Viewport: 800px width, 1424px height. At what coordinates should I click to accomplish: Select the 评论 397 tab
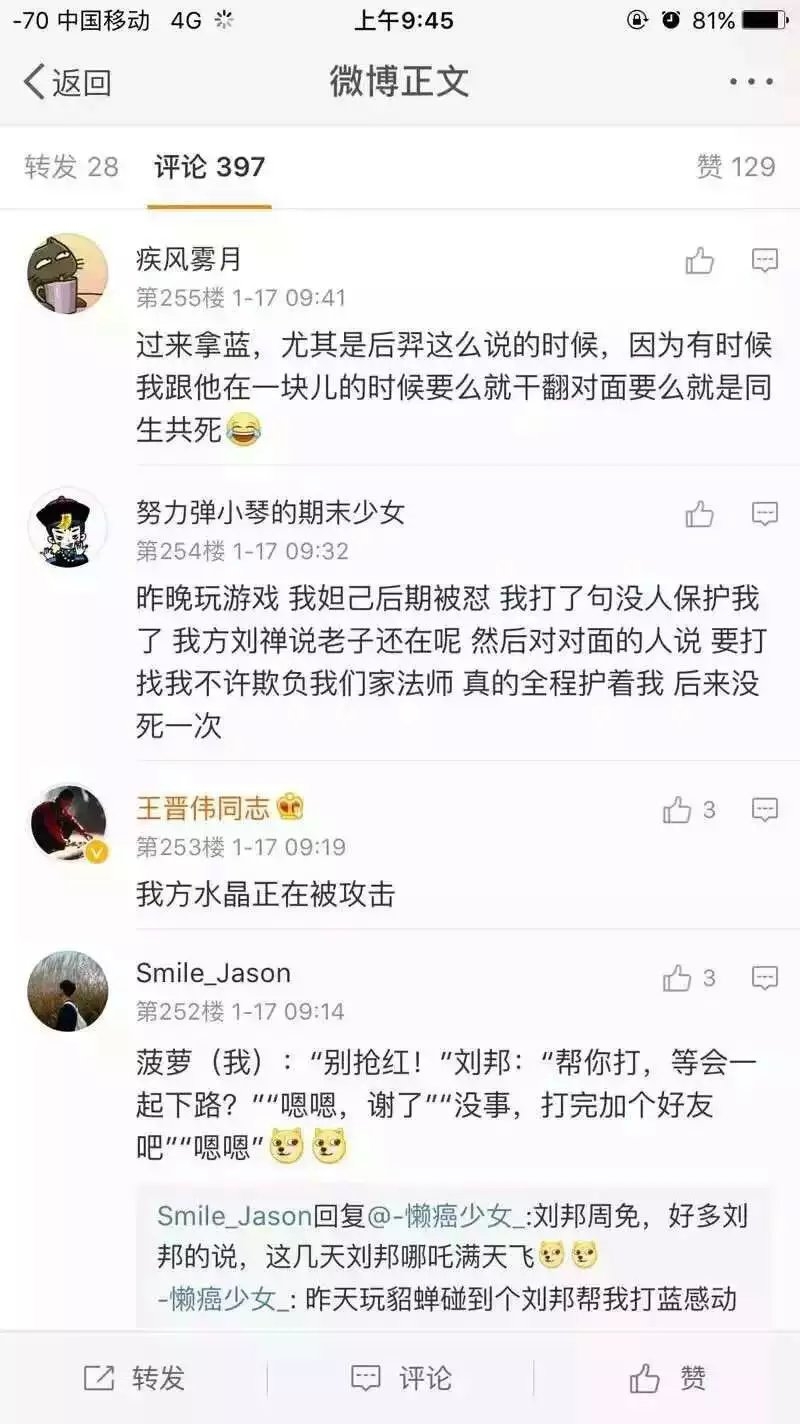click(209, 167)
